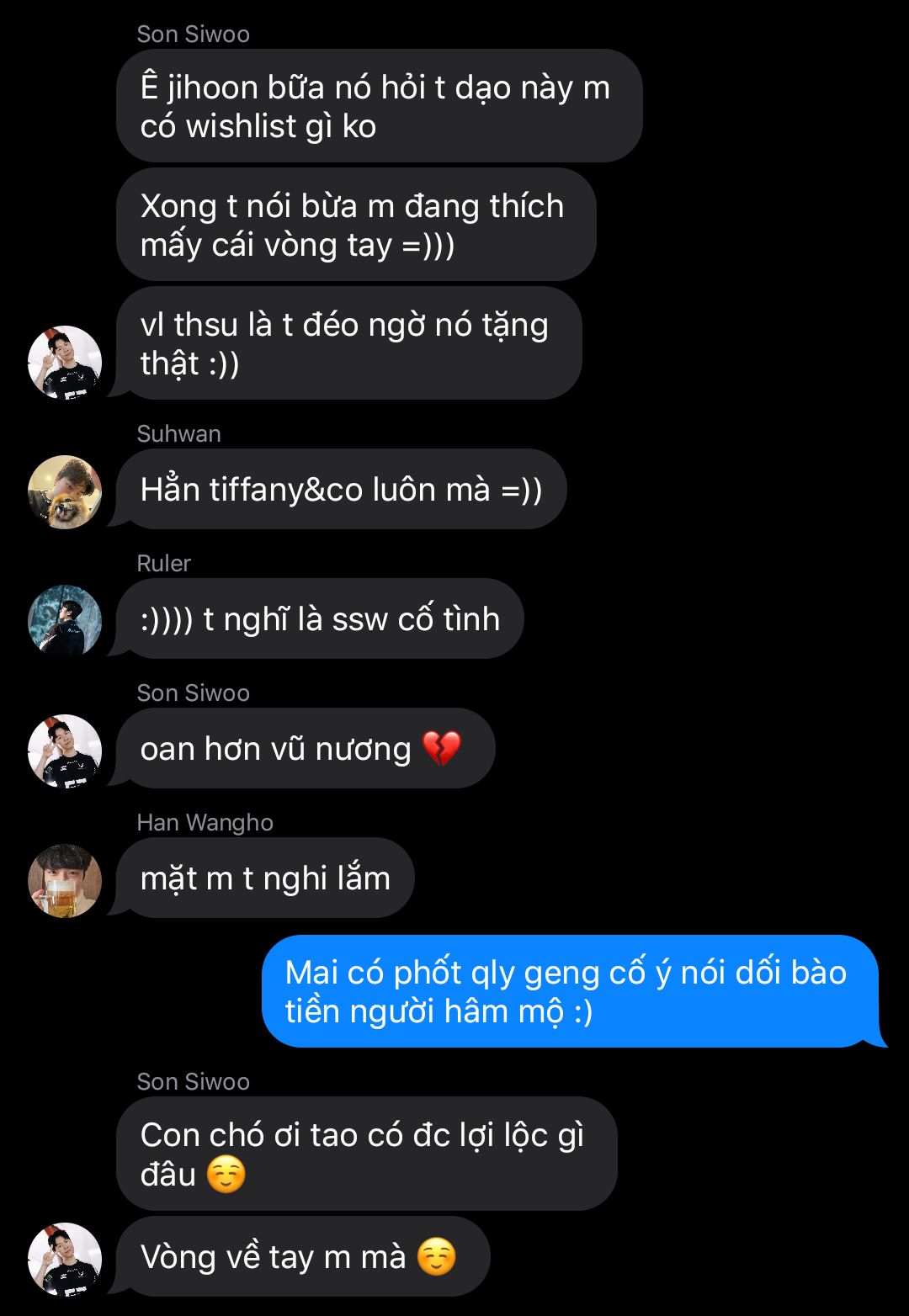The height and width of the screenshot is (1316, 909).
Task: Open Suhwan's profile picture
Action: [x=65, y=491]
